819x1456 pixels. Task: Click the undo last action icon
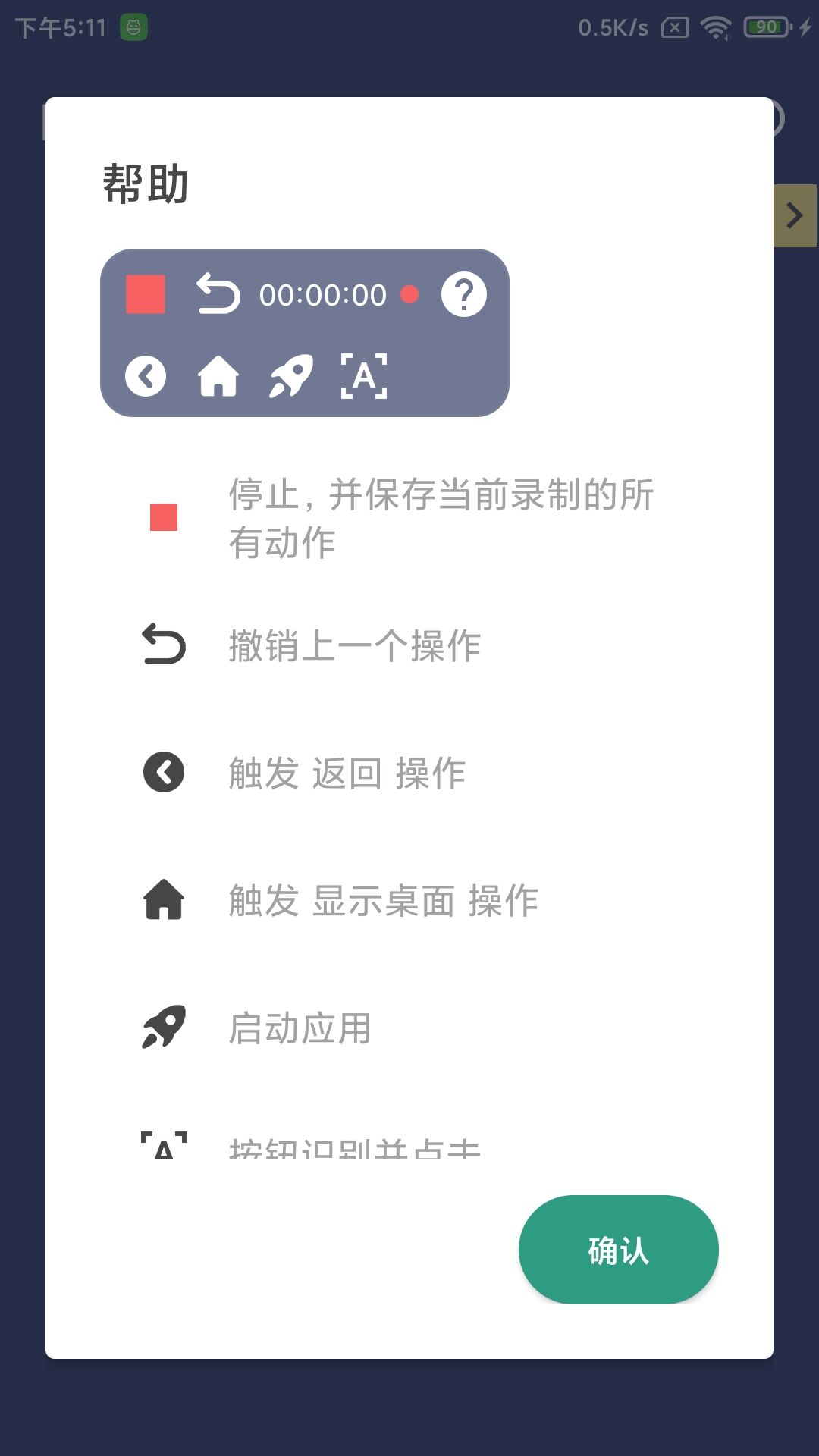pos(218,293)
